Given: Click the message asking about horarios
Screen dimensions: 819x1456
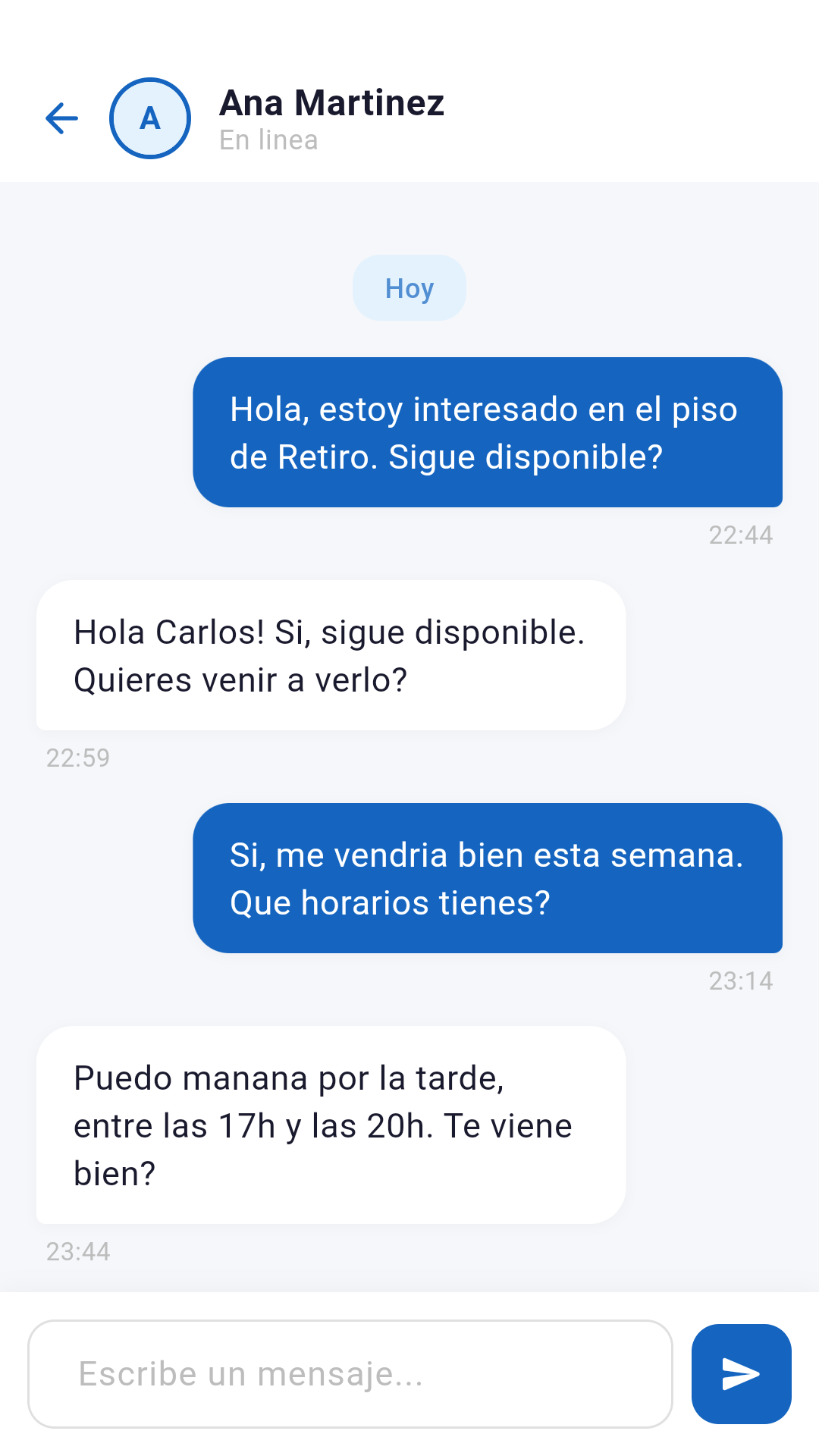Looking at the screenshot, I should pos(489,878).
